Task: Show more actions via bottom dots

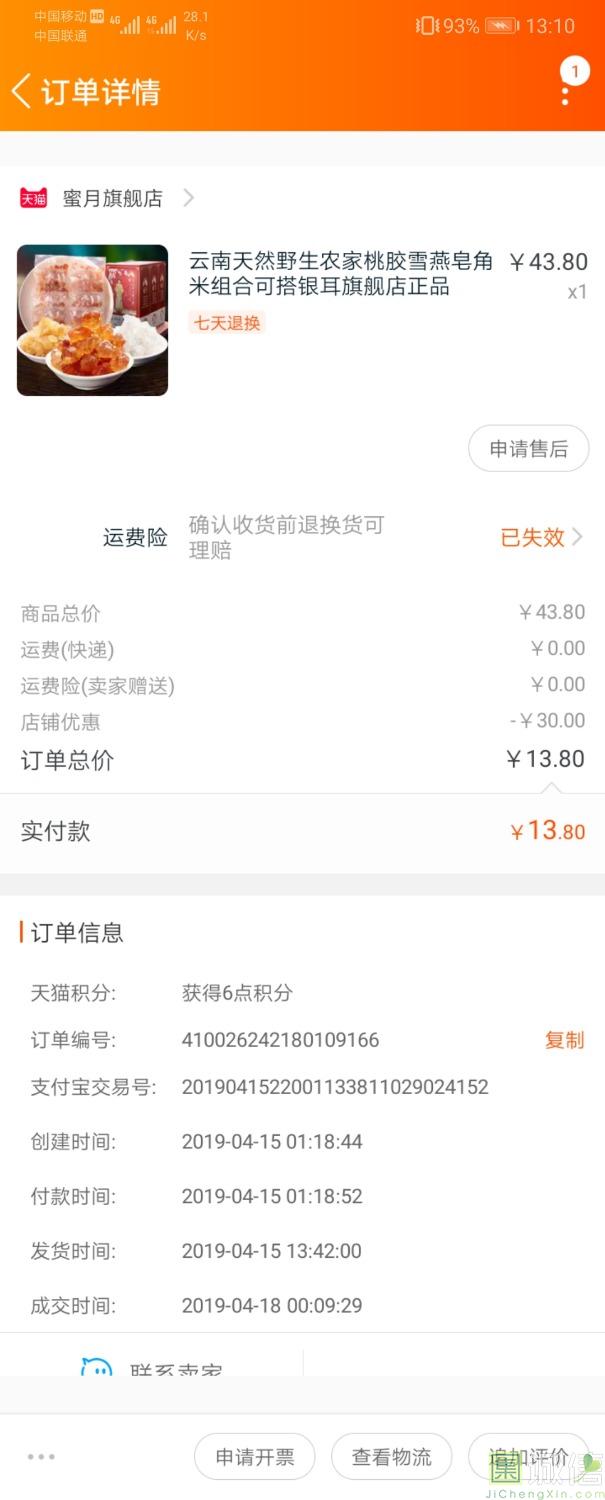Action: pyautogui.click(x=41, y=1457)
